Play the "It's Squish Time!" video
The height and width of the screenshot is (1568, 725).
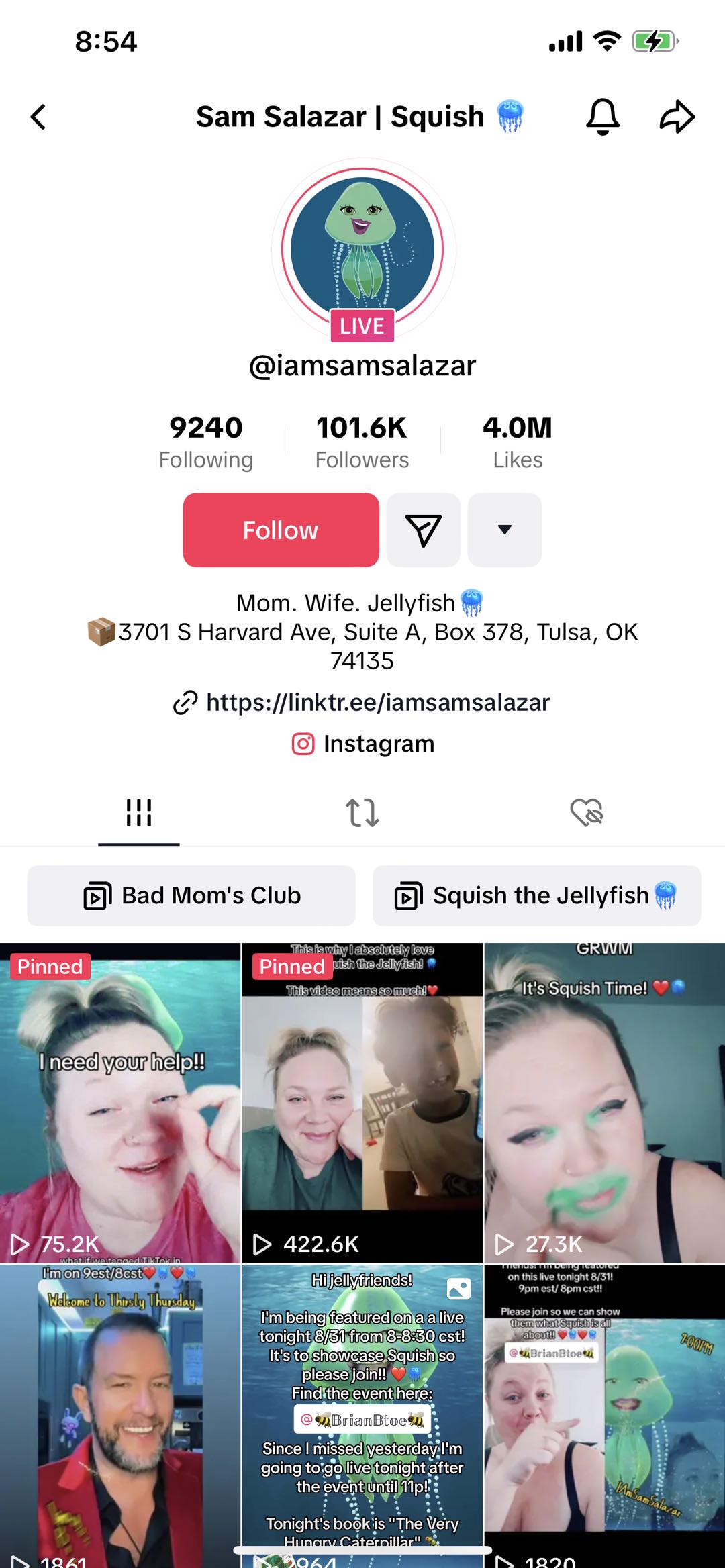click(x=605, y=1103)
